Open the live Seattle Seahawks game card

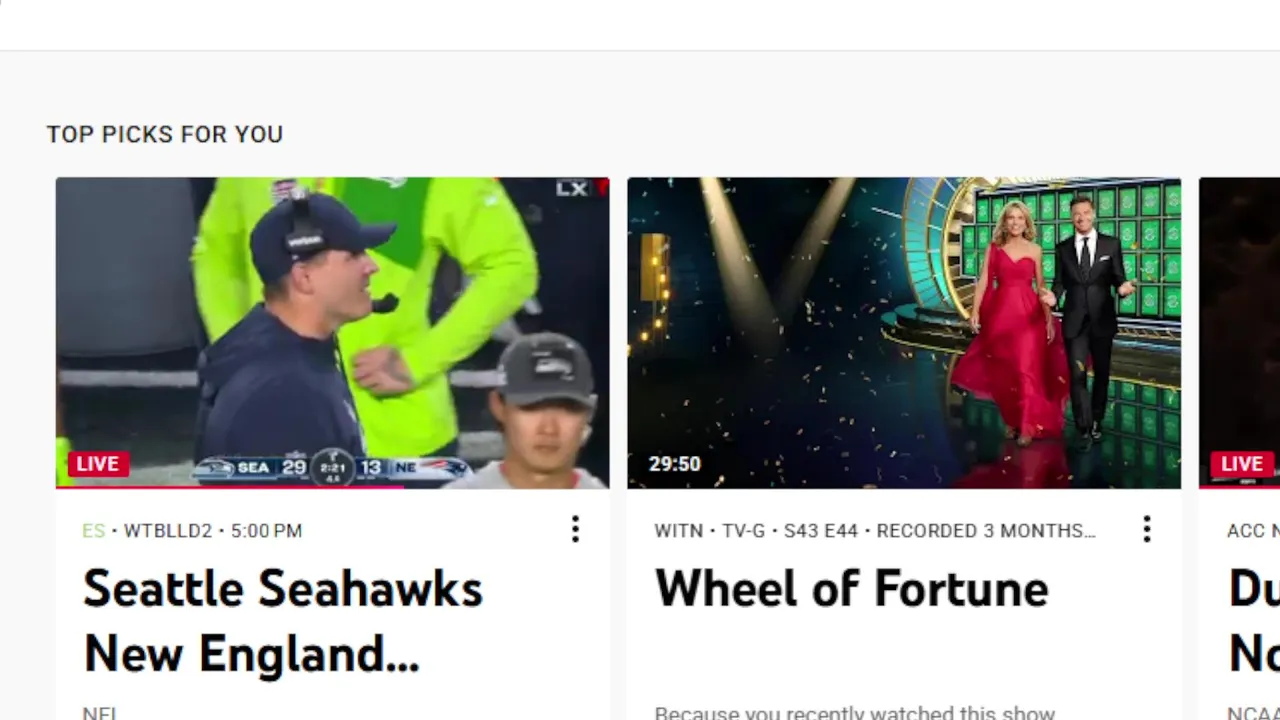pos(332,333)
